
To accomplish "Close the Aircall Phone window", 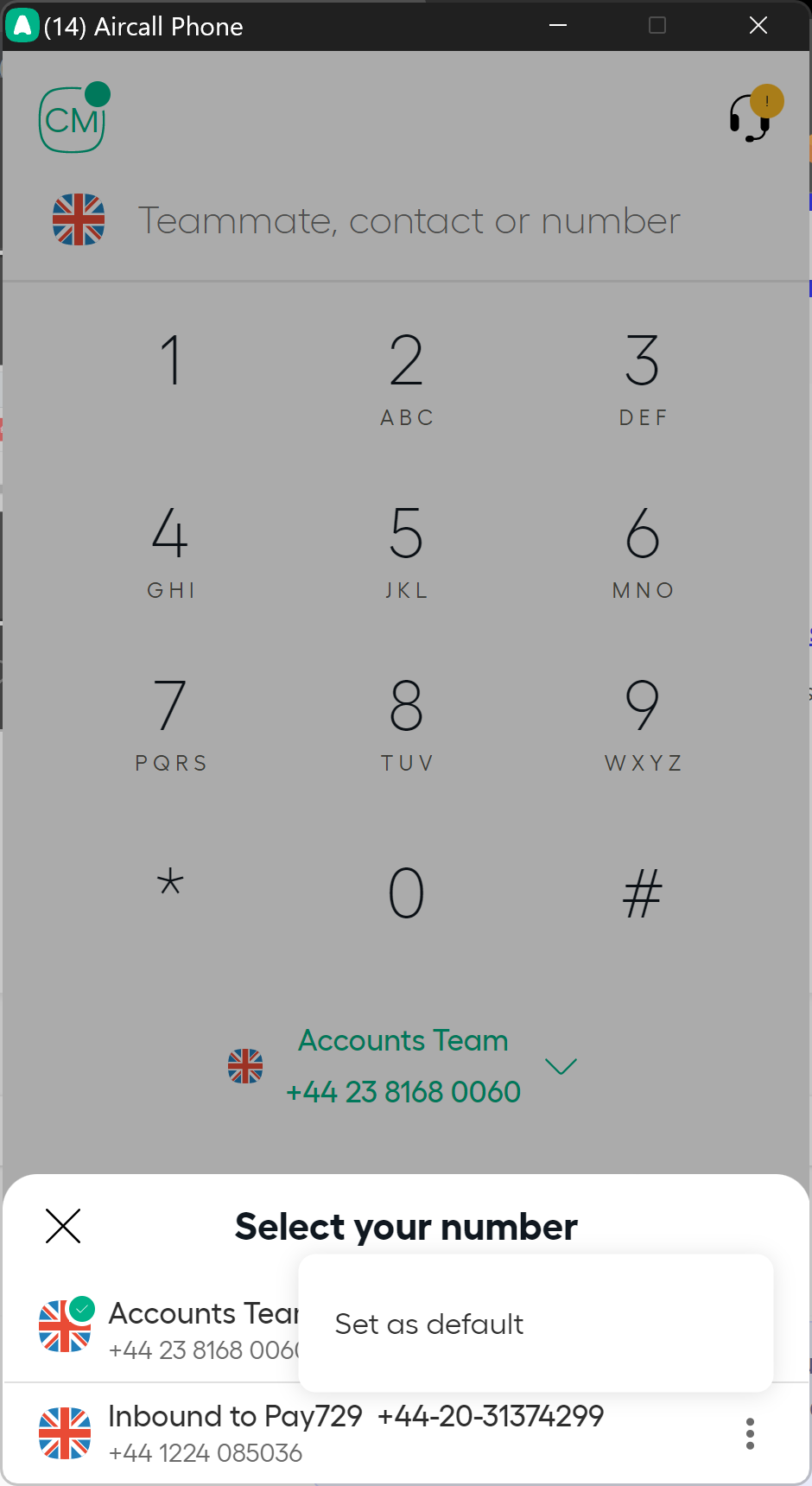I will [758, 26].
